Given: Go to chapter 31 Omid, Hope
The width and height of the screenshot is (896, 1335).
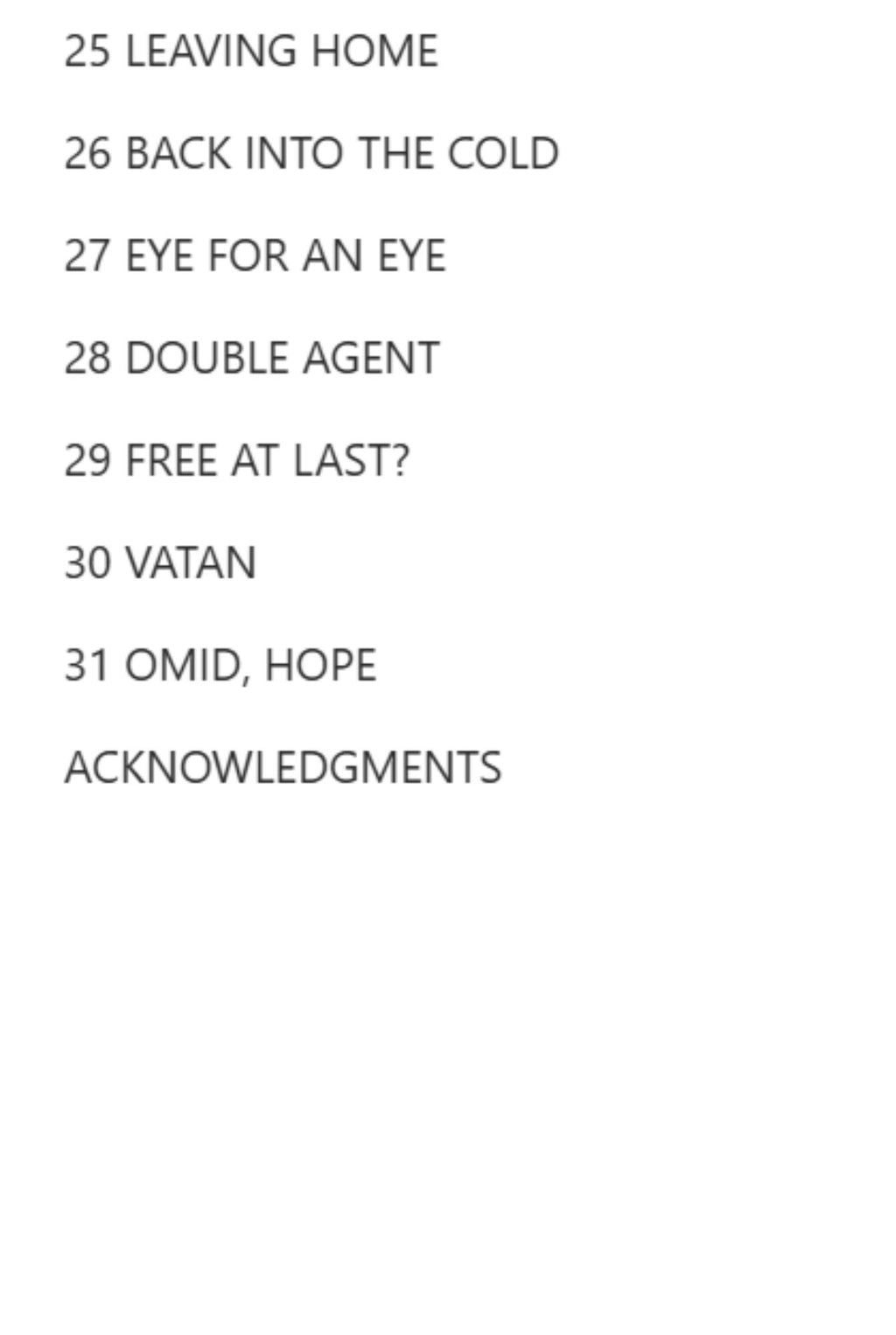Looking at the screenshot, I should coord(220,665).
